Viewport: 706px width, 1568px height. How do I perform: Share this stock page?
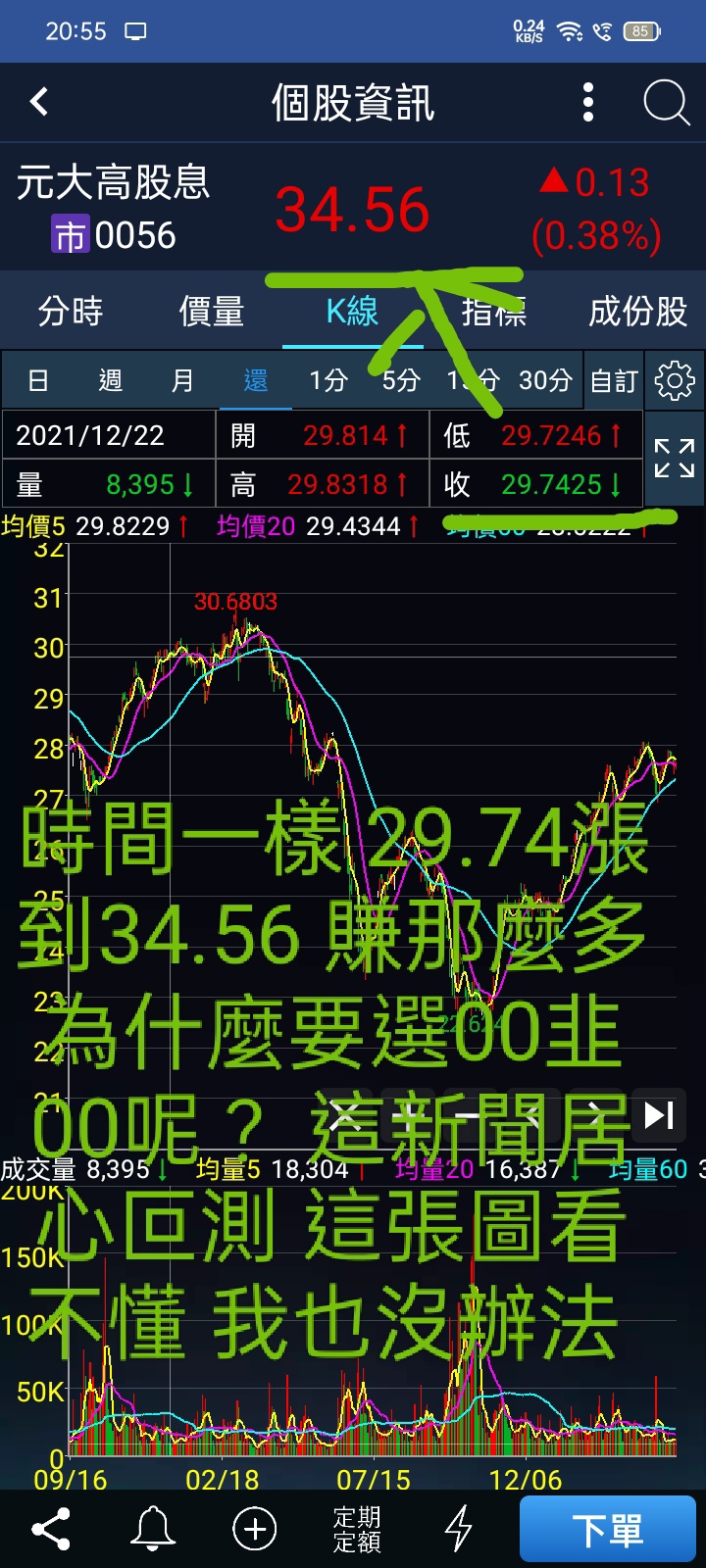51,1529
